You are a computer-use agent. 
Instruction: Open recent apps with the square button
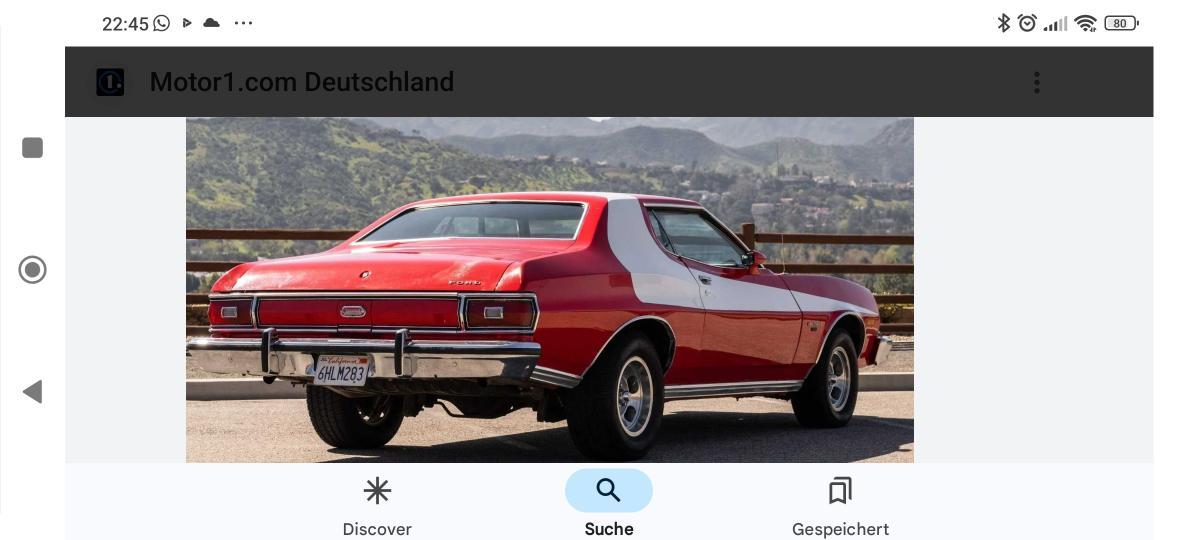tap(33, 148)
